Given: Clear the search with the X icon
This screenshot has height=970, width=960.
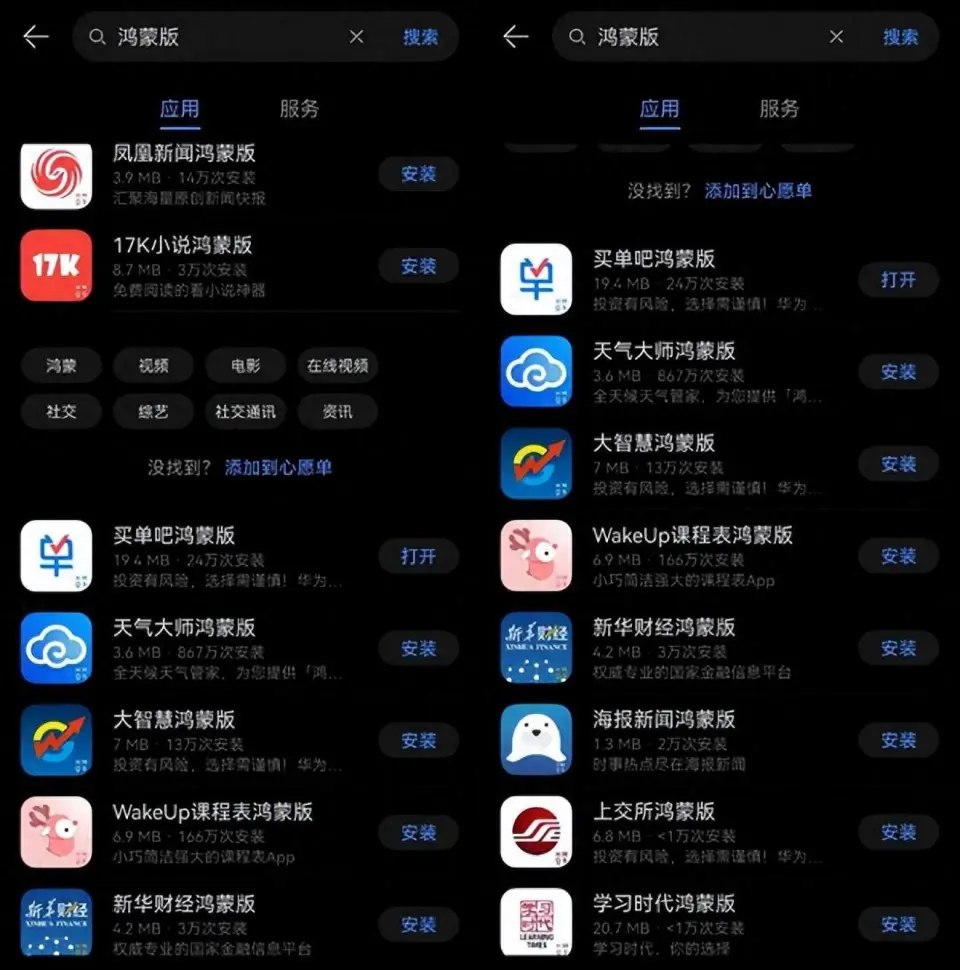Looking at the screenshot, I should click(x=356, y=36).
